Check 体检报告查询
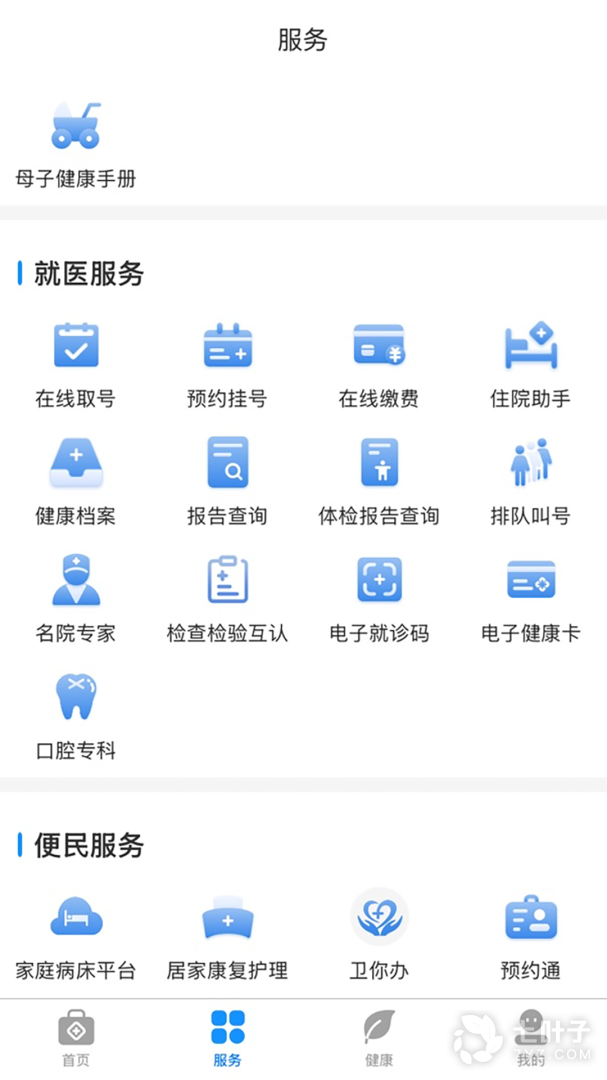 pyautogui.click(x=379, y=482)
